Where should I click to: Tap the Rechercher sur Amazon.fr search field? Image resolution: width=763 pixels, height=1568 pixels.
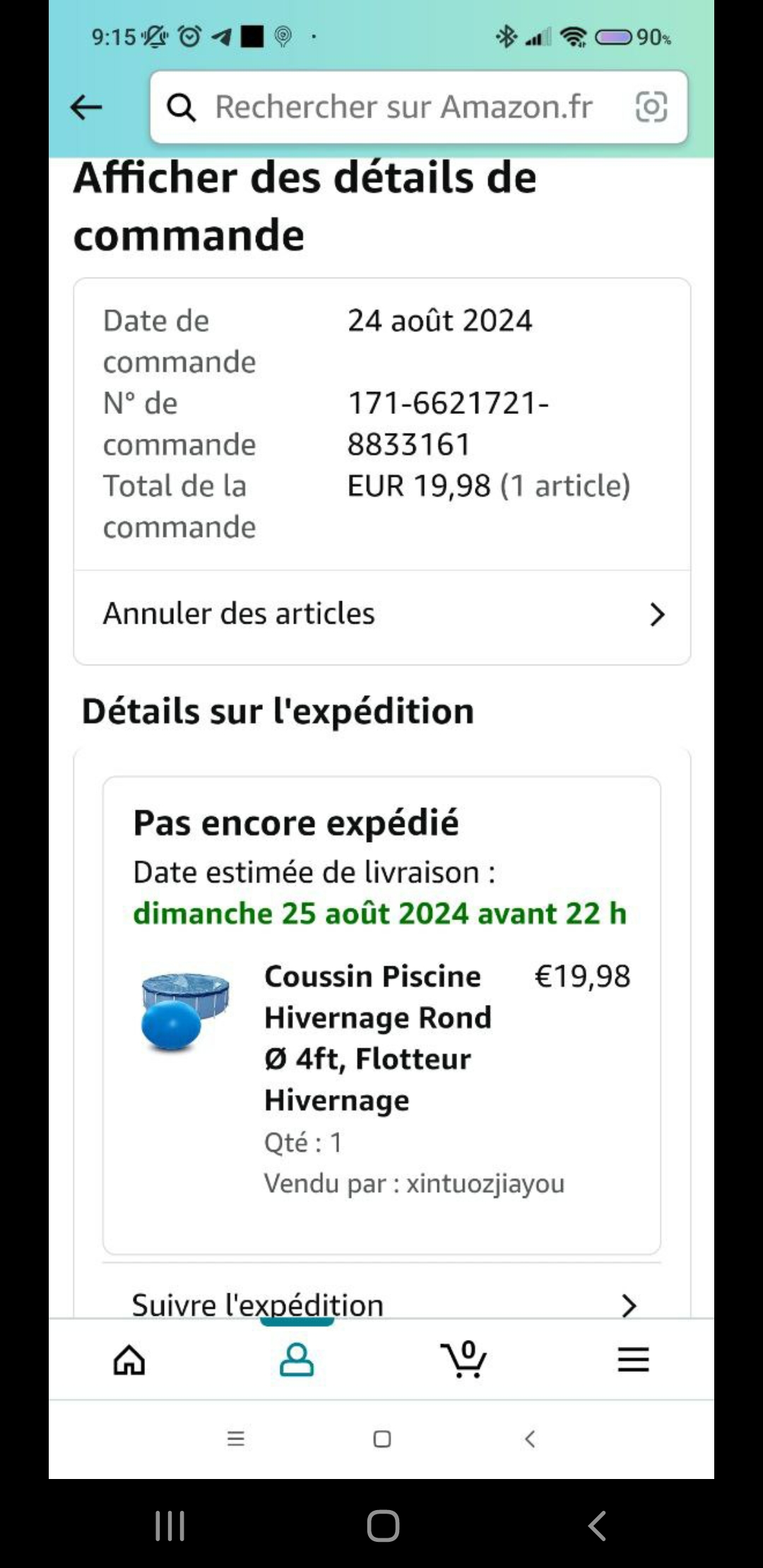[403, 107]
